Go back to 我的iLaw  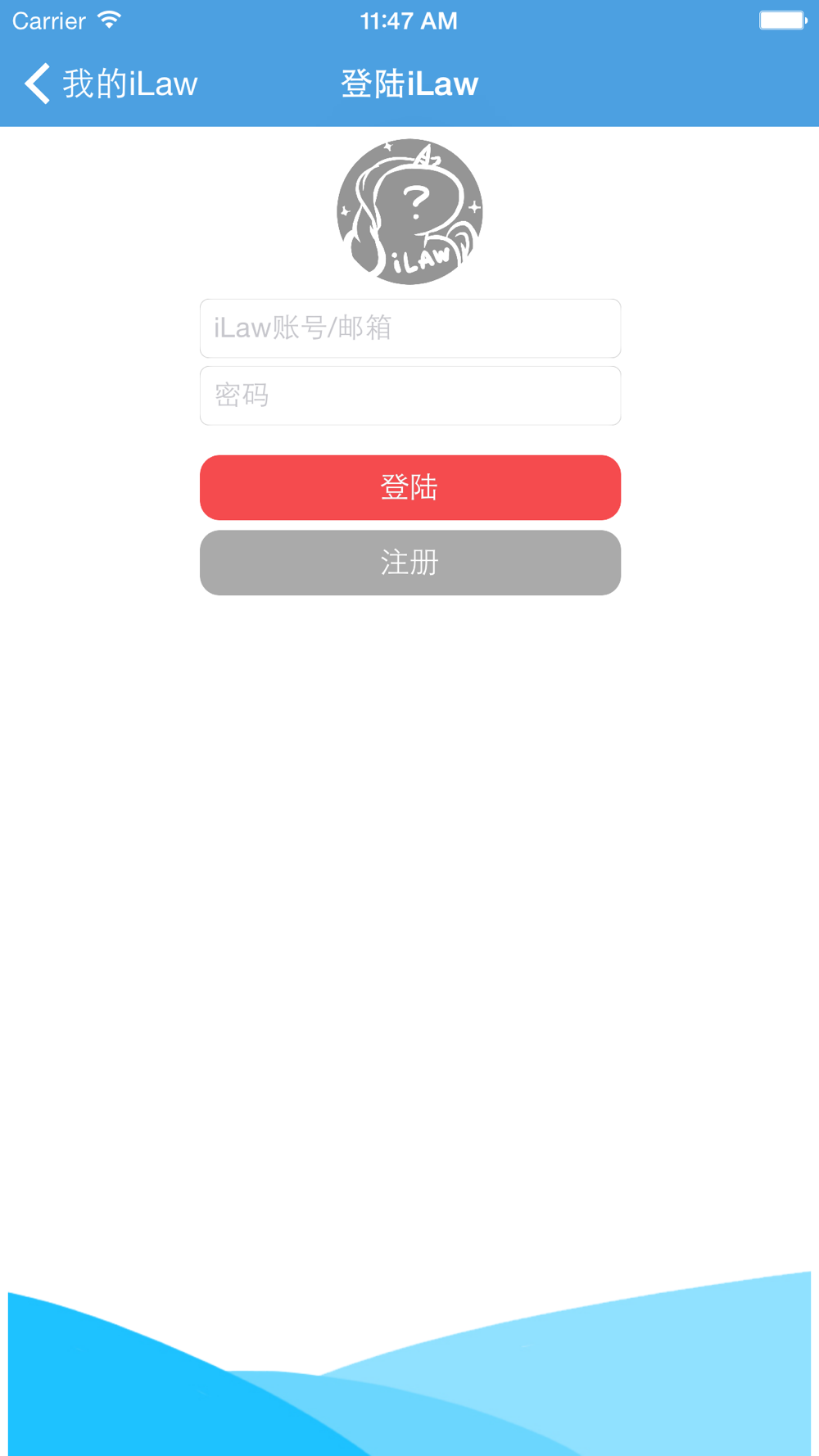point(111,84)
